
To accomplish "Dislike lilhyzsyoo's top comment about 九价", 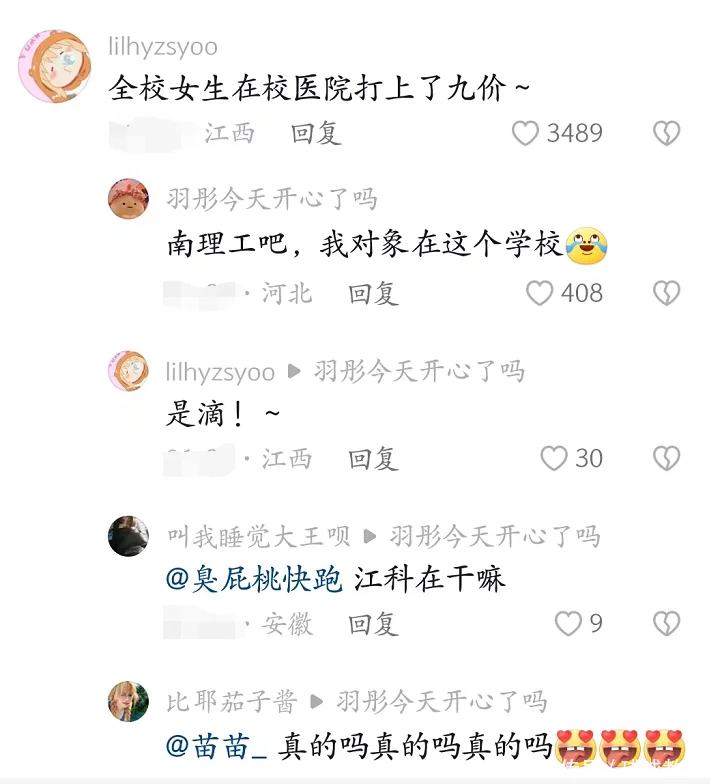I will pos(666,133).
